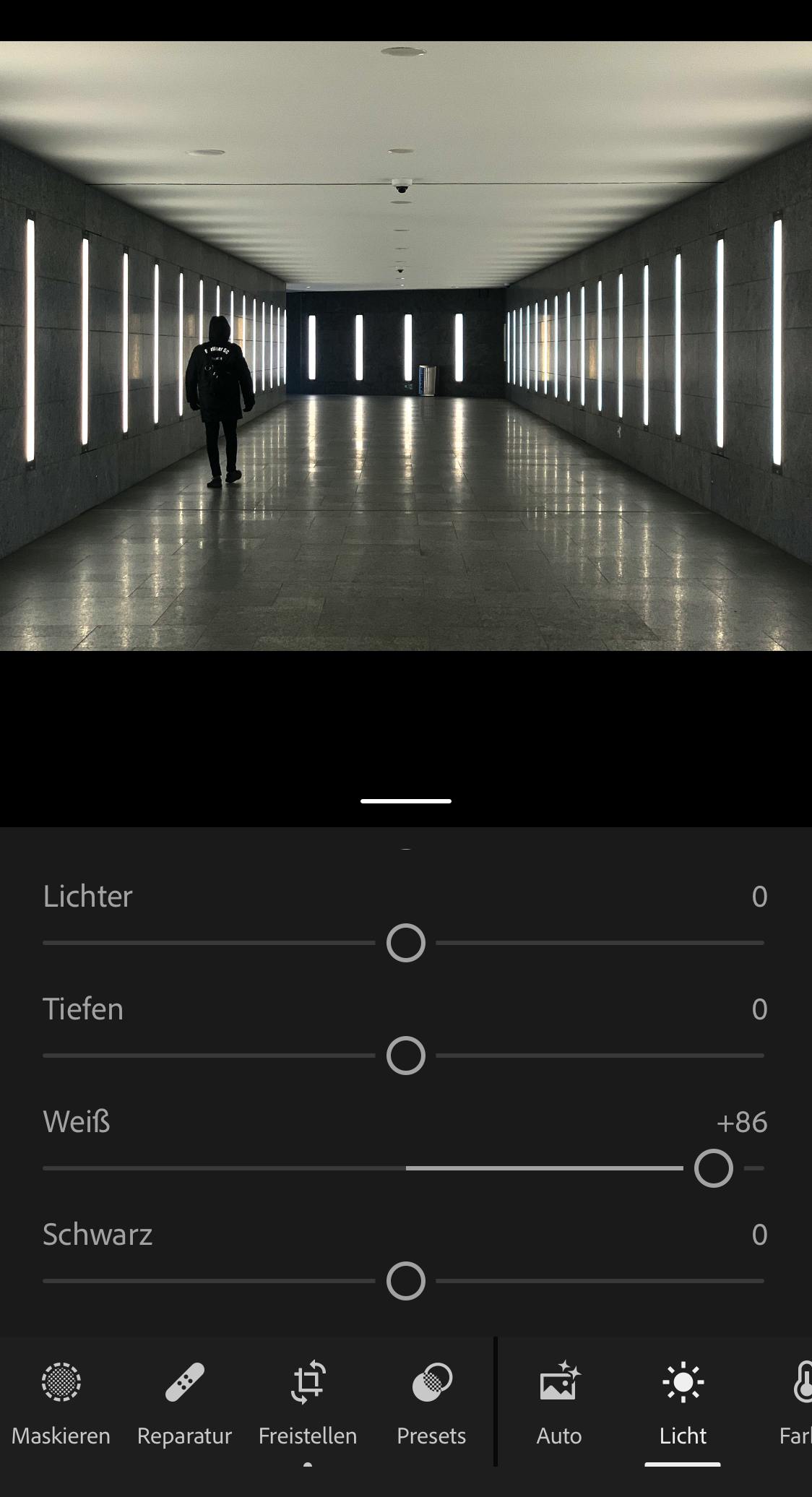Click the Lichter value showing 0
Viewport: 812px width, 1497px height.
[759, 897]
